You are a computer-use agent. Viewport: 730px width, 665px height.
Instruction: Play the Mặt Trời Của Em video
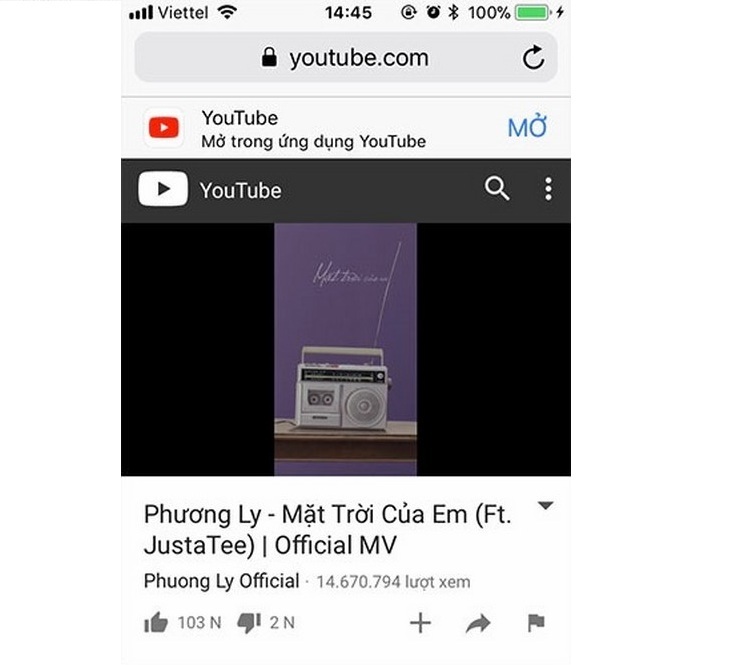tap(345, 349)
